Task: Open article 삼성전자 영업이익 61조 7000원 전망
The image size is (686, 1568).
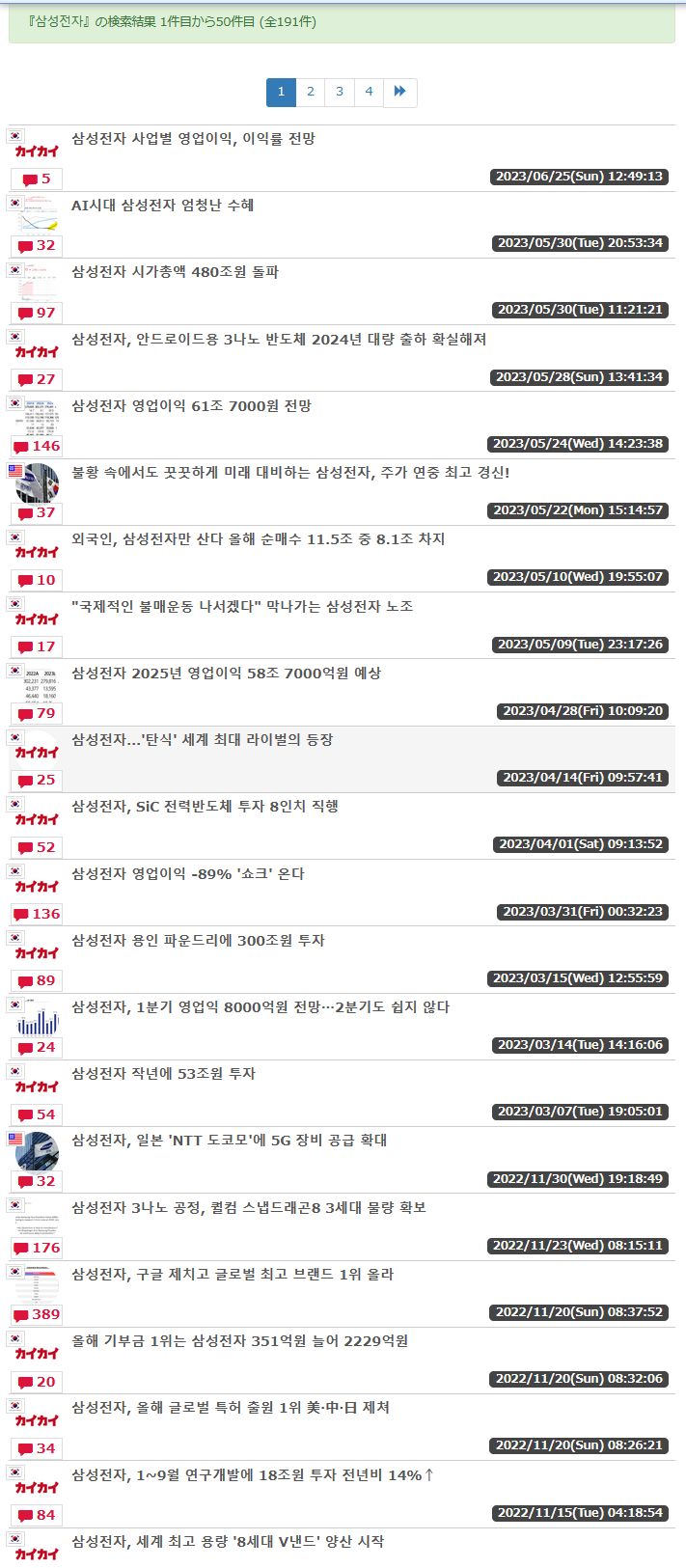Action: [191, 406]
